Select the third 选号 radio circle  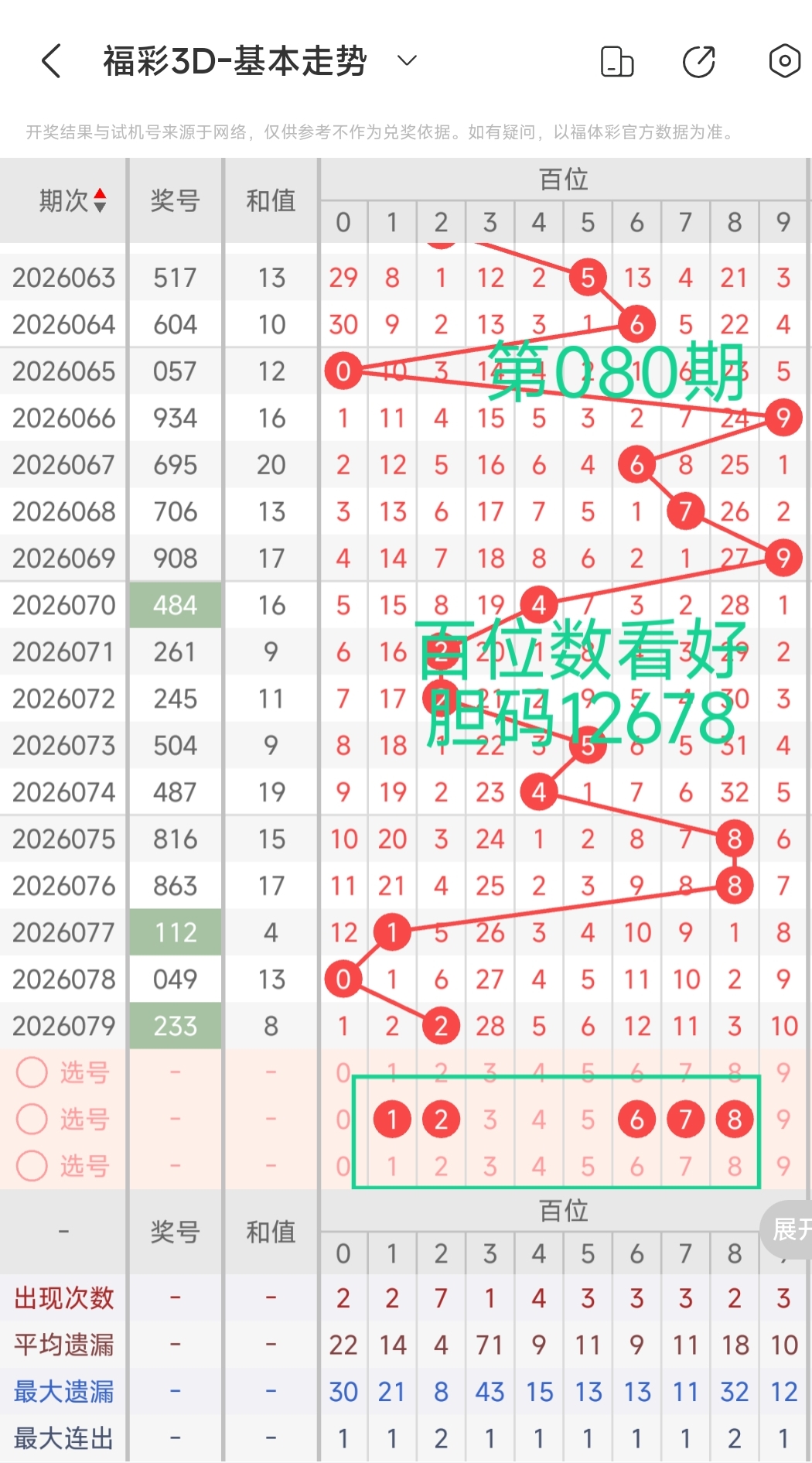coord(32,1167)
